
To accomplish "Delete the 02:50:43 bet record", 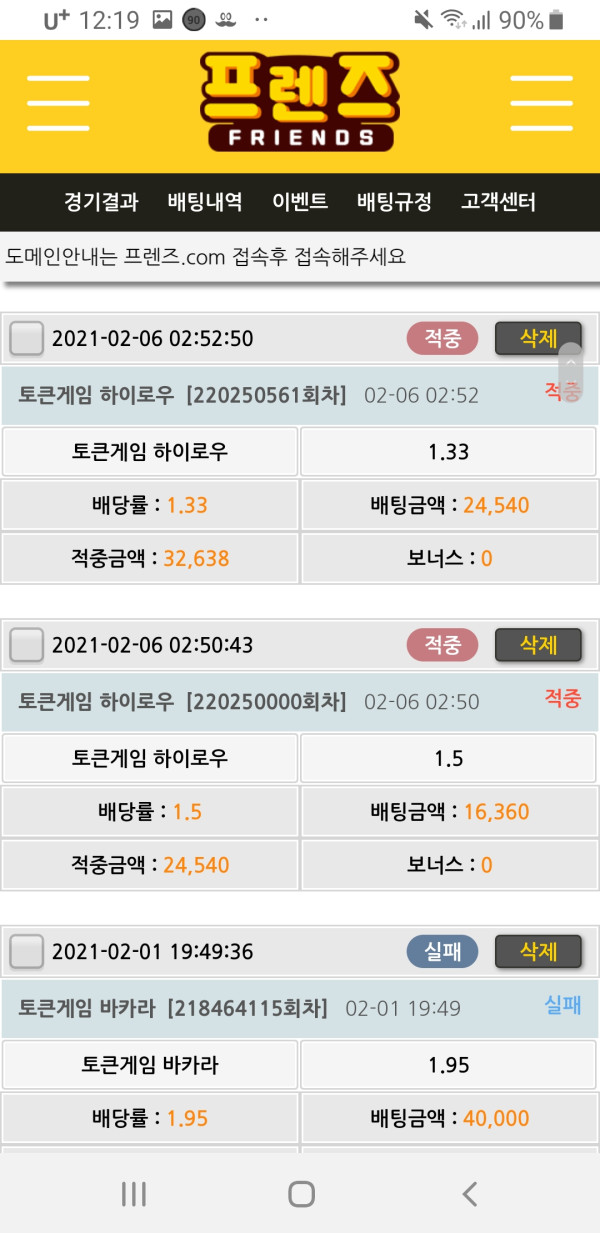I will pos(538,646).
